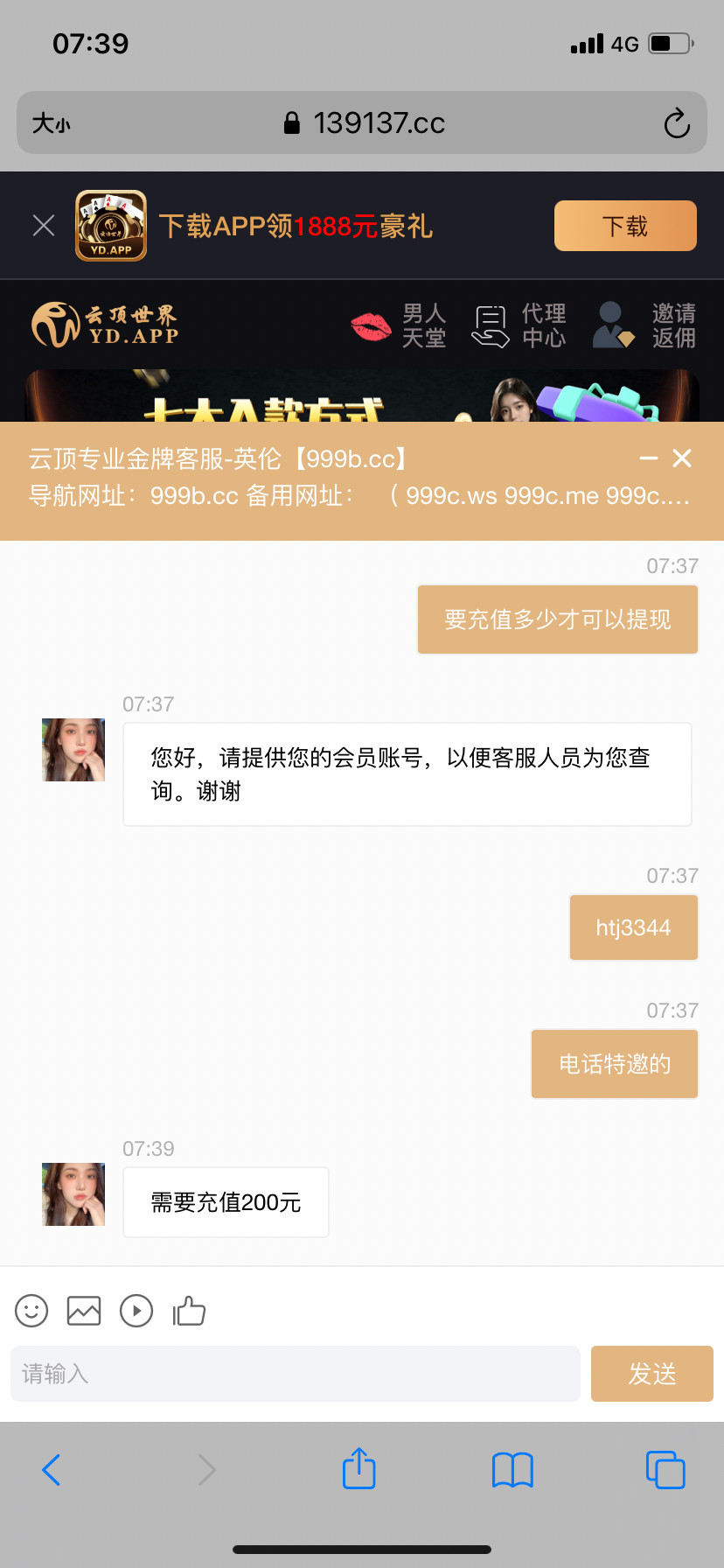Image resolution: width=724 pixels, height=1568 pixels.
Task: Tap the 下载 download button
Action: 624,225
